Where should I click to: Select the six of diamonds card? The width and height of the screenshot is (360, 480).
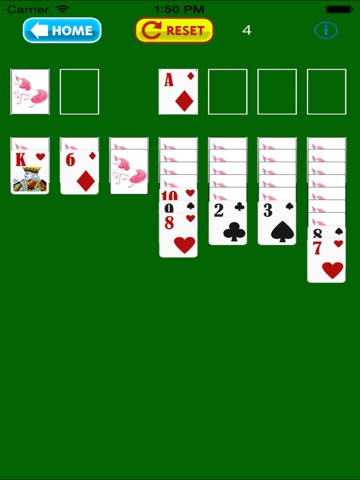[x=79, y=172]
